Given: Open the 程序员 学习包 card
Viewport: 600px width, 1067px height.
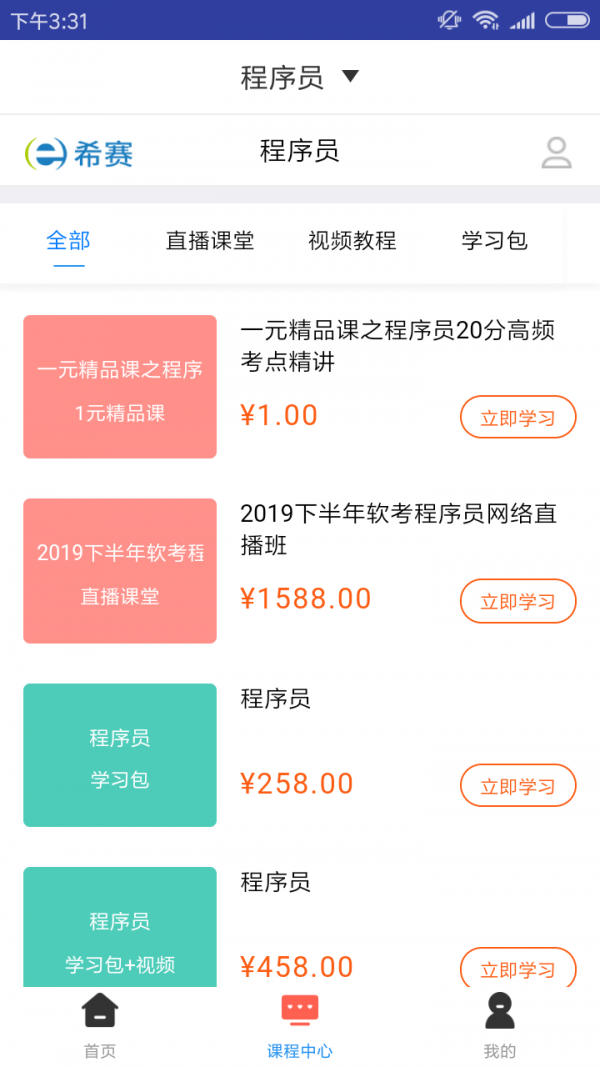Looking at the screenshot, I should (120, 755).
